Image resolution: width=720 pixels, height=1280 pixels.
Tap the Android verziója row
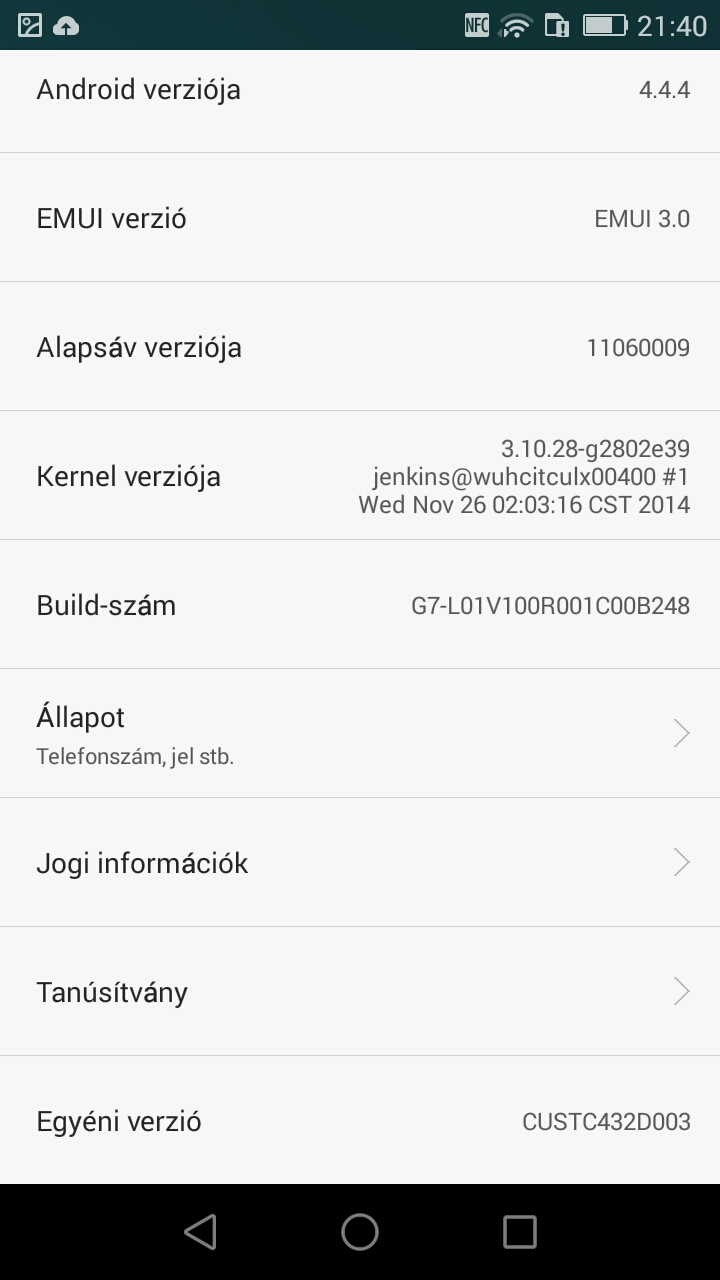[x=360, y=90]
